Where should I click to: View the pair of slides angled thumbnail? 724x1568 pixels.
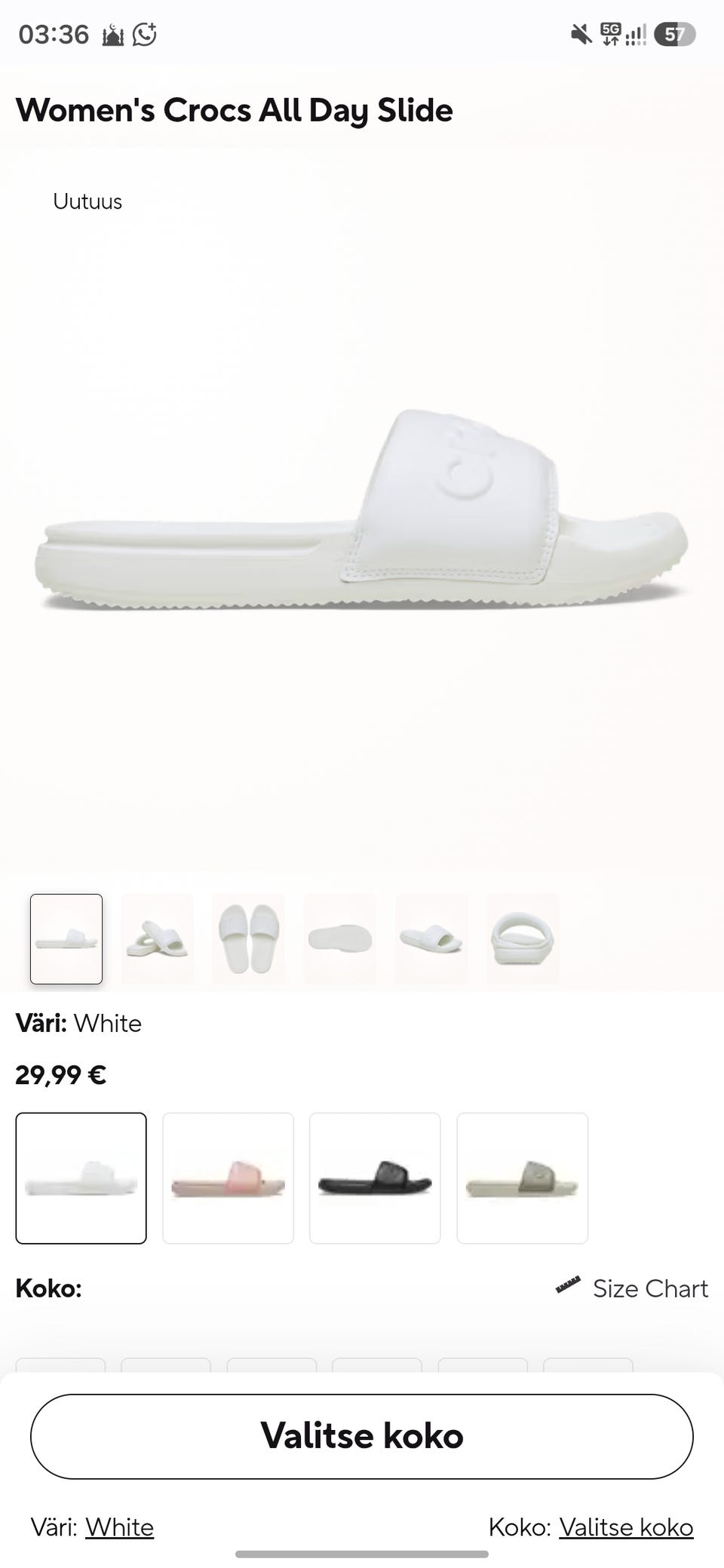pos(158,939)
